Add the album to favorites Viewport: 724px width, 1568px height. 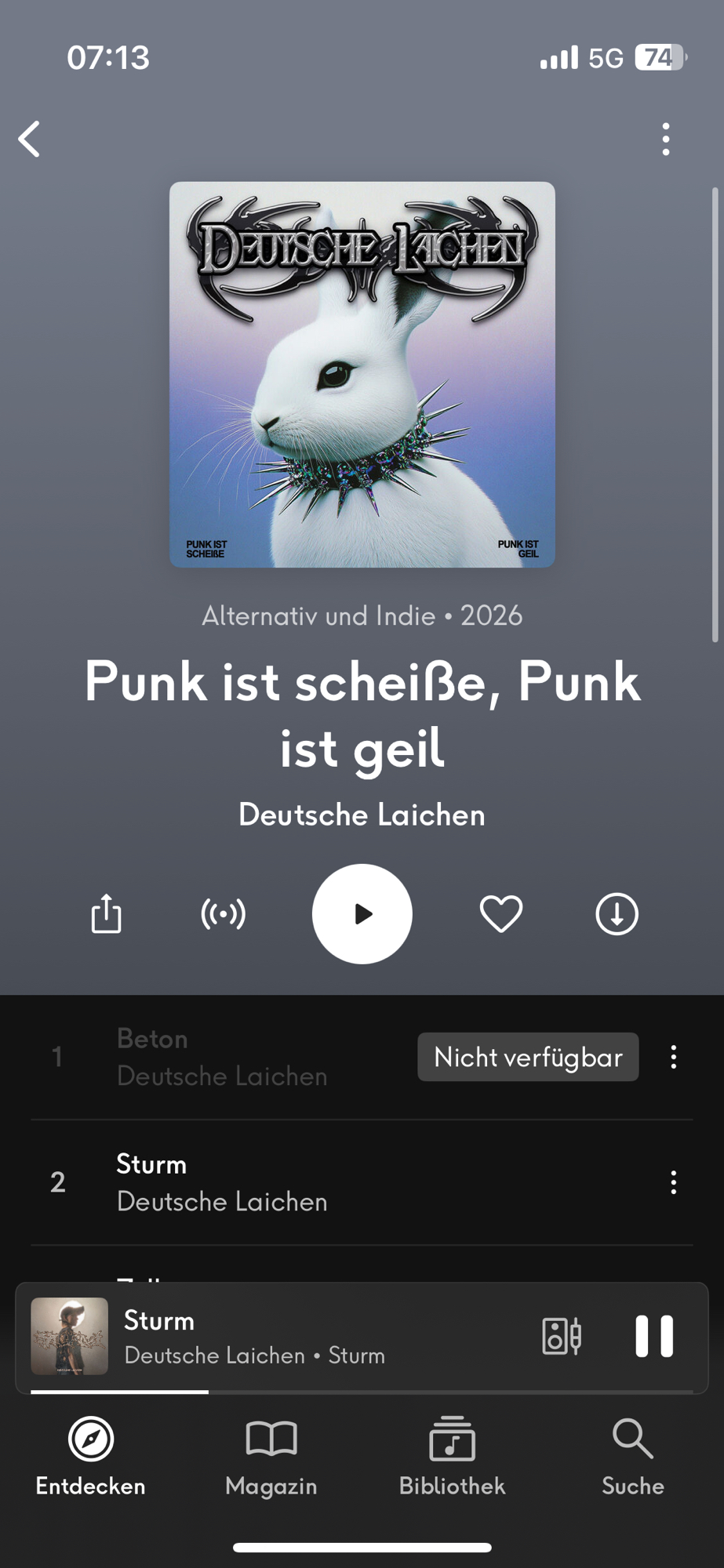pyautogui.click(x=501, y=914)
